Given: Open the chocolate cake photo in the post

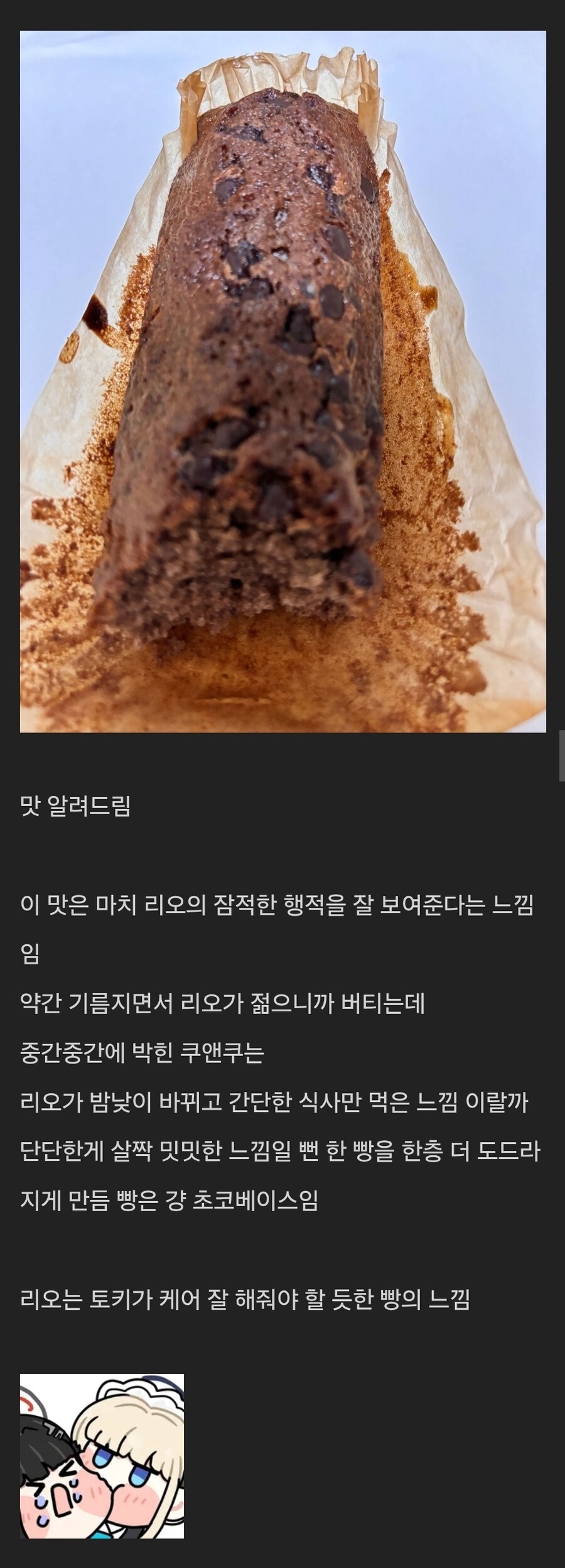Looking at the screenshot, I should click(282, 381).
